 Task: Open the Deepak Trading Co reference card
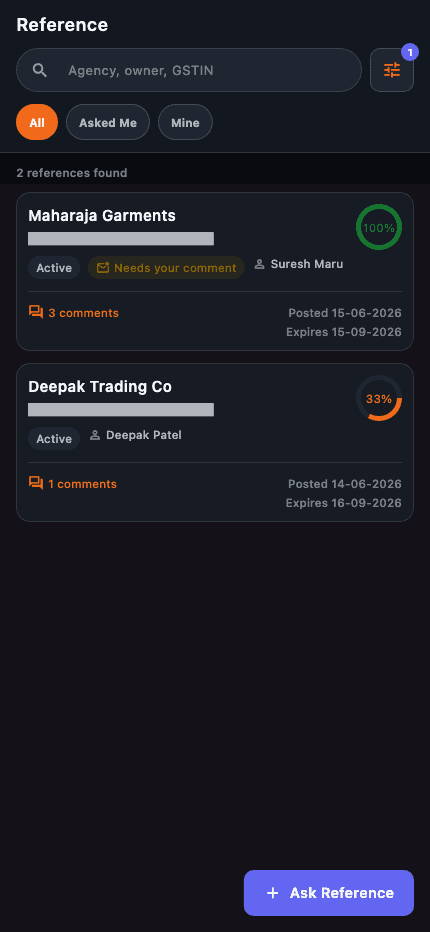(215, 442)
